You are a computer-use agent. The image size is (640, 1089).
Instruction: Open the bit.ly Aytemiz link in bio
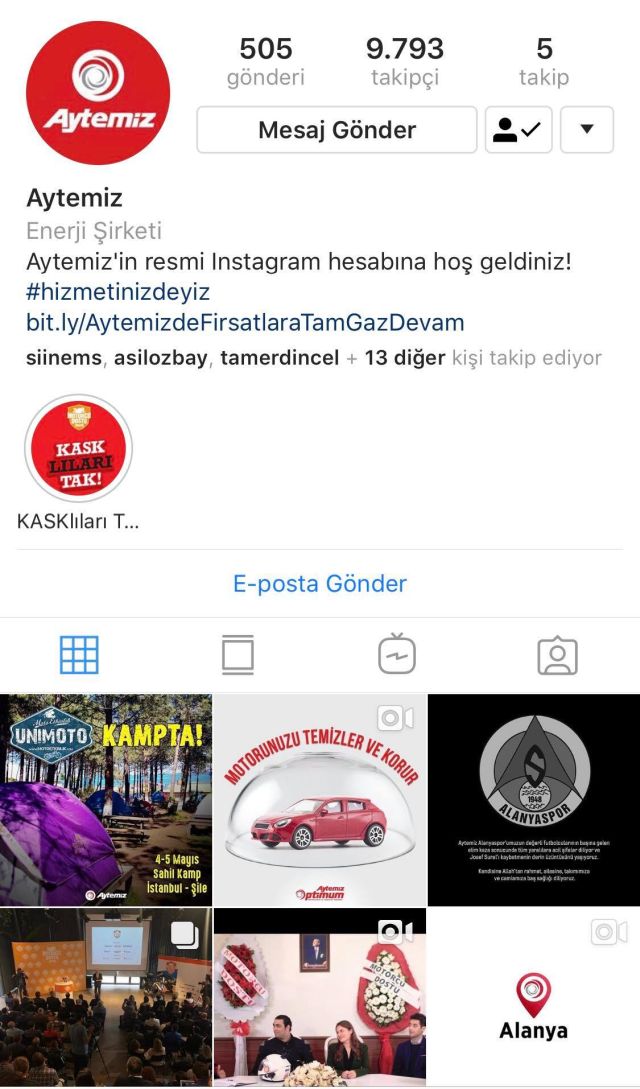point(245,323)
